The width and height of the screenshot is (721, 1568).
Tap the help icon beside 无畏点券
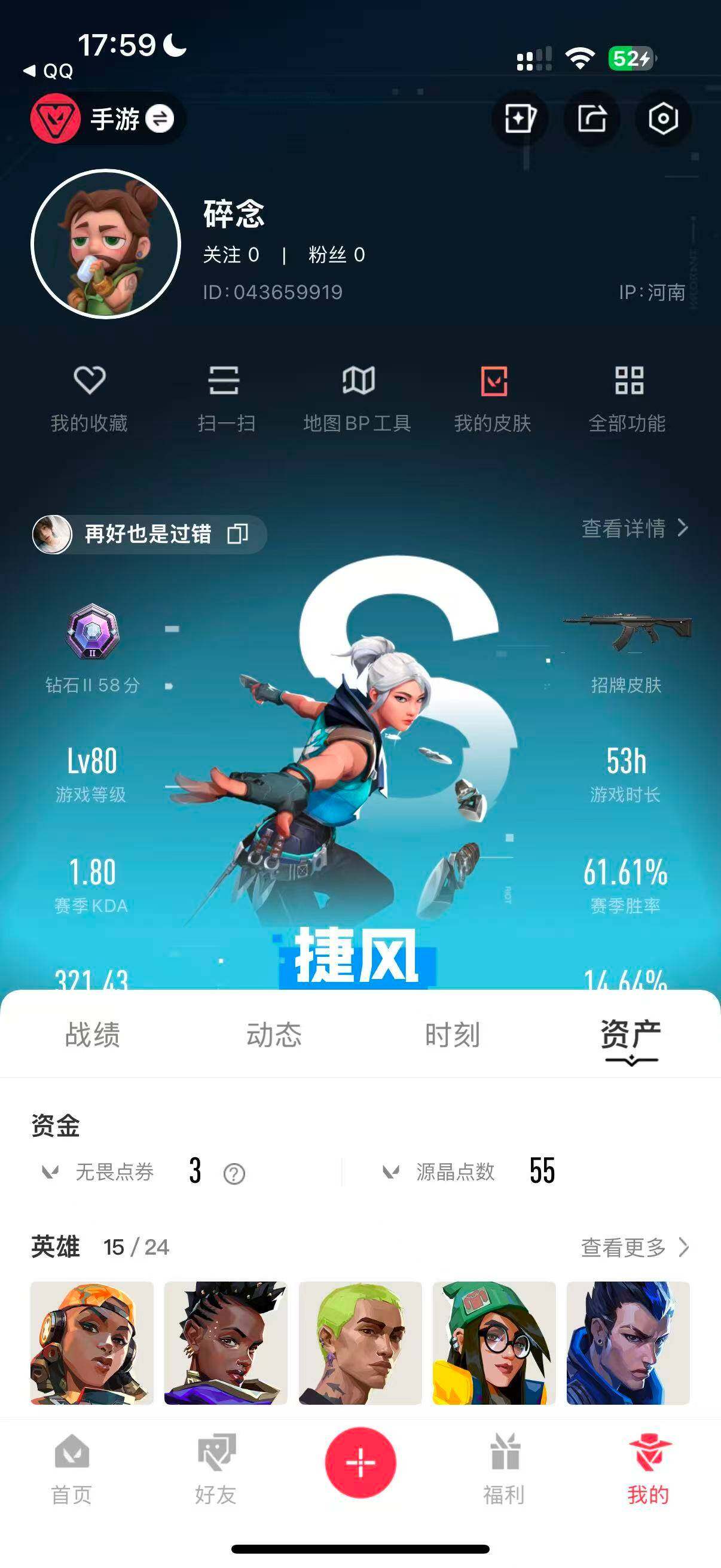point(231,1172)
